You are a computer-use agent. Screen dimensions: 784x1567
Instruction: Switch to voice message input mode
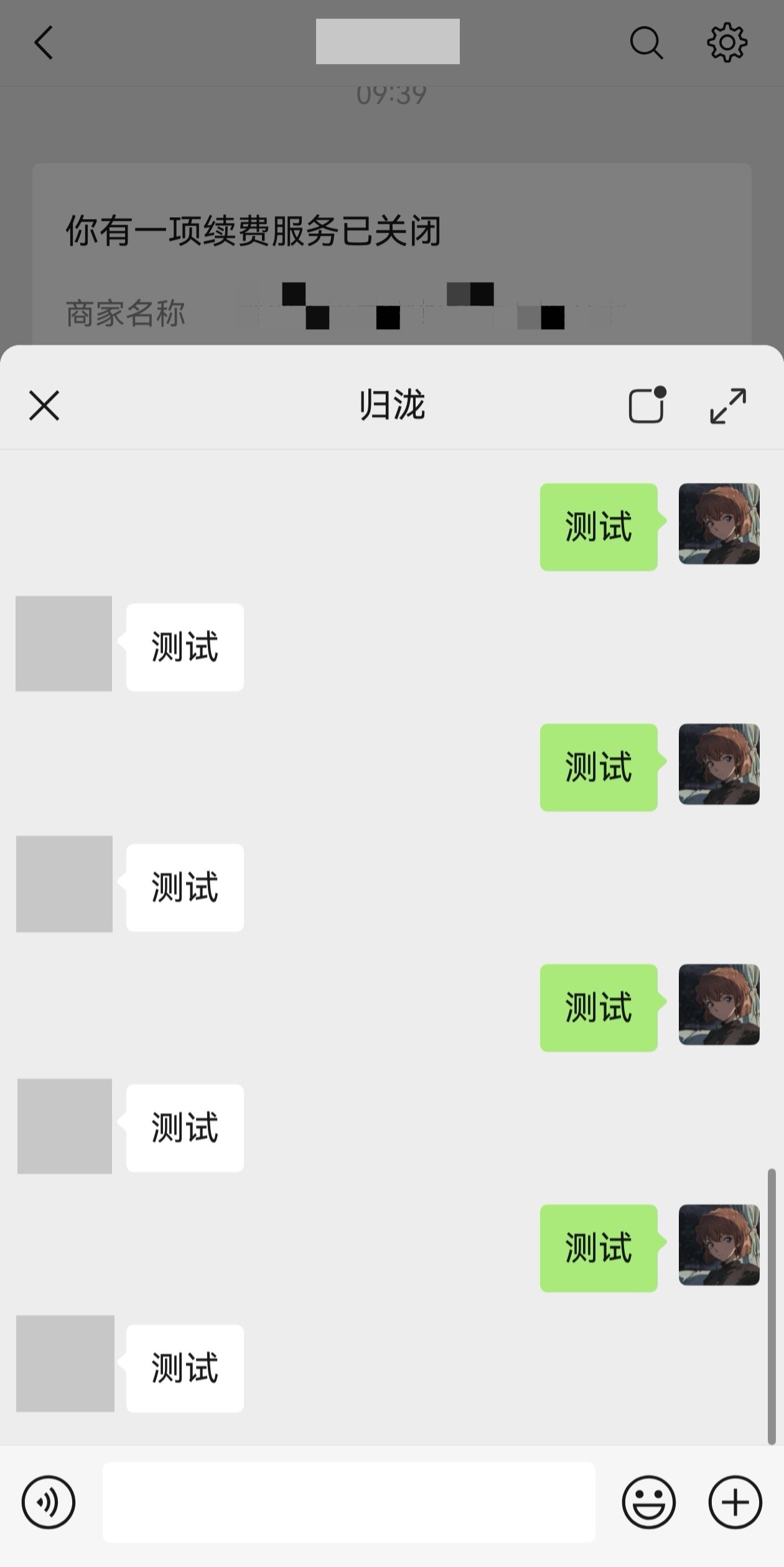click(49, 1502)
